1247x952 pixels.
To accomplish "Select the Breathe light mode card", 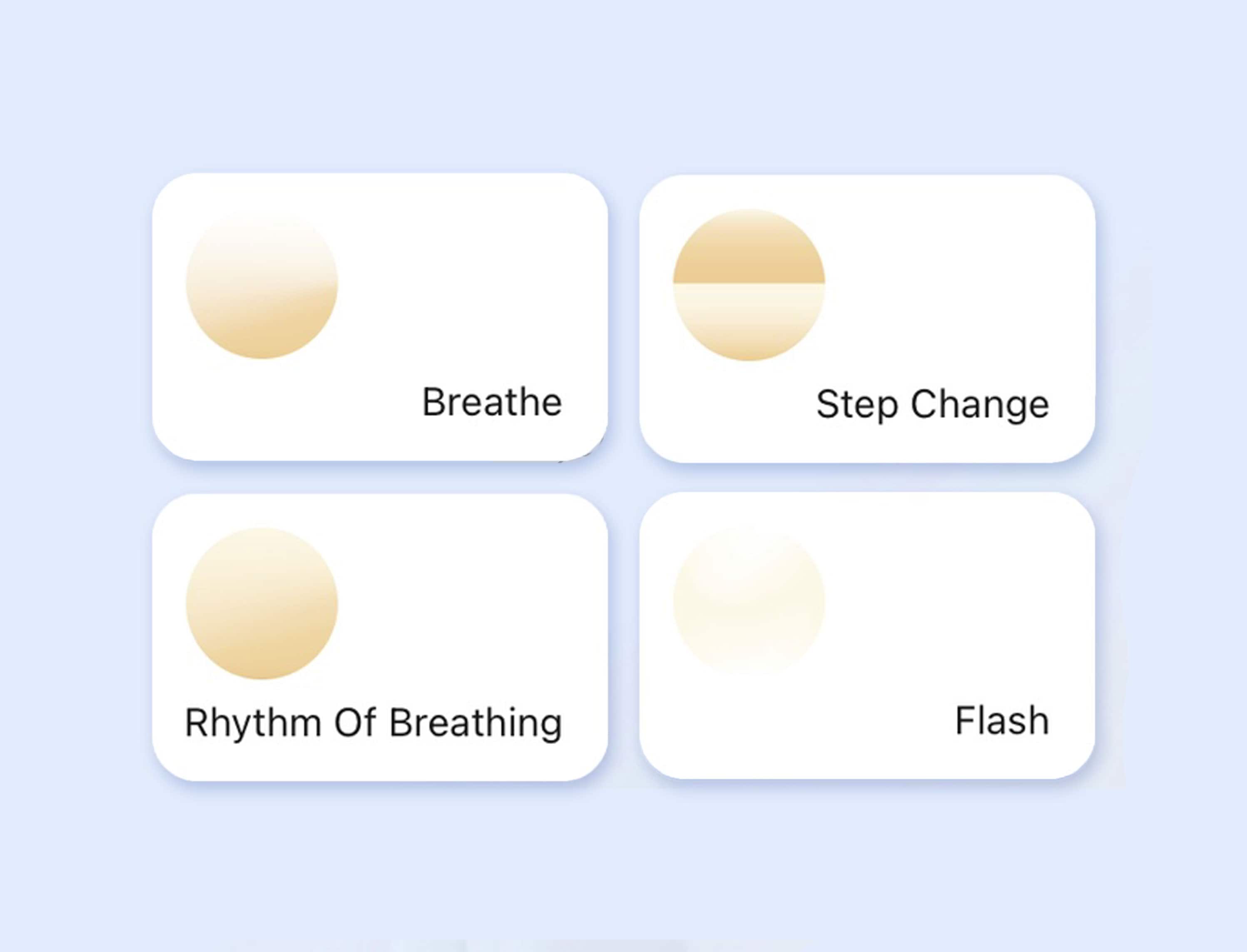I will coord(380,317).
